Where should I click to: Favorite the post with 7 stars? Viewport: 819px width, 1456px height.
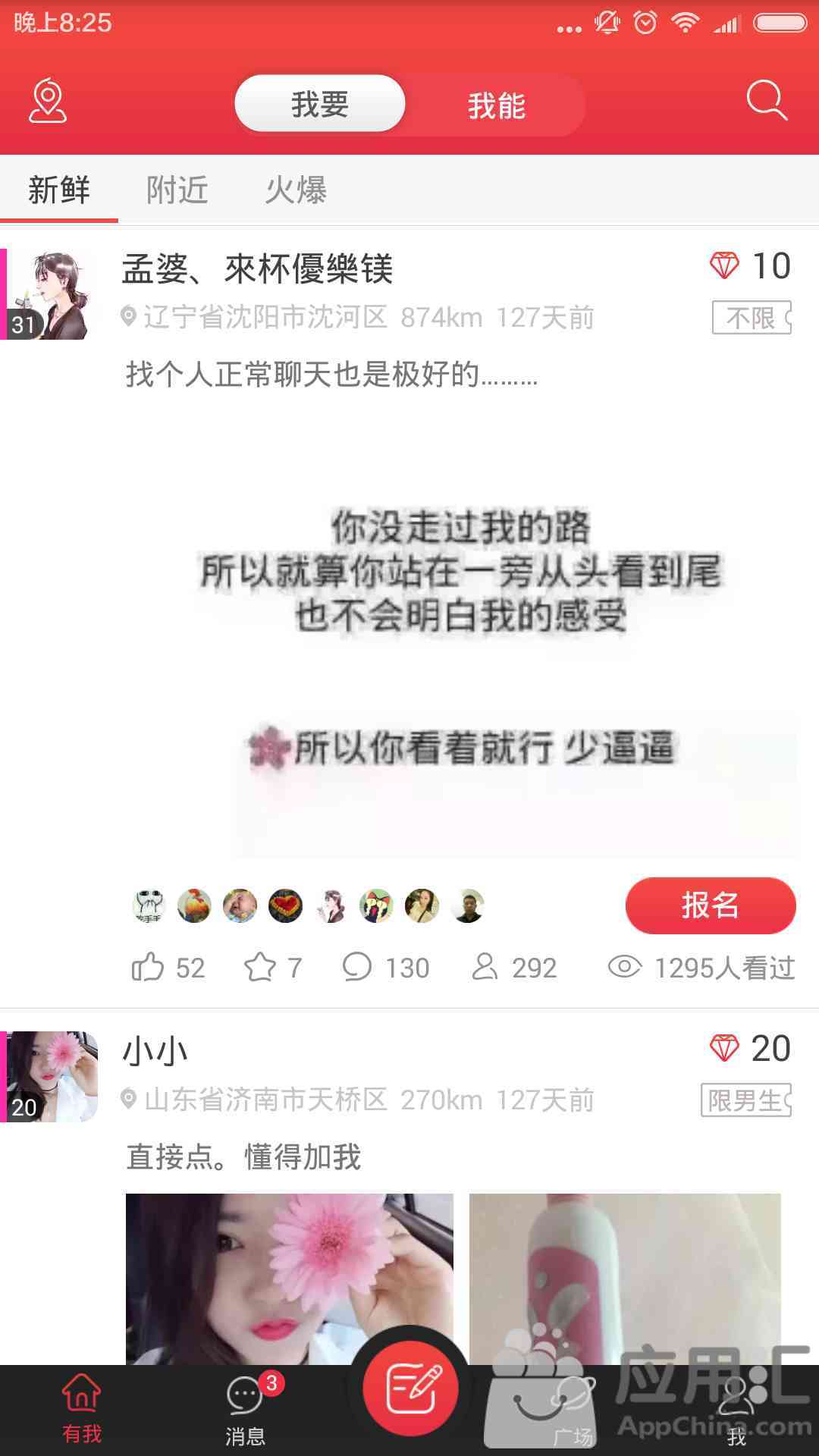273,968
